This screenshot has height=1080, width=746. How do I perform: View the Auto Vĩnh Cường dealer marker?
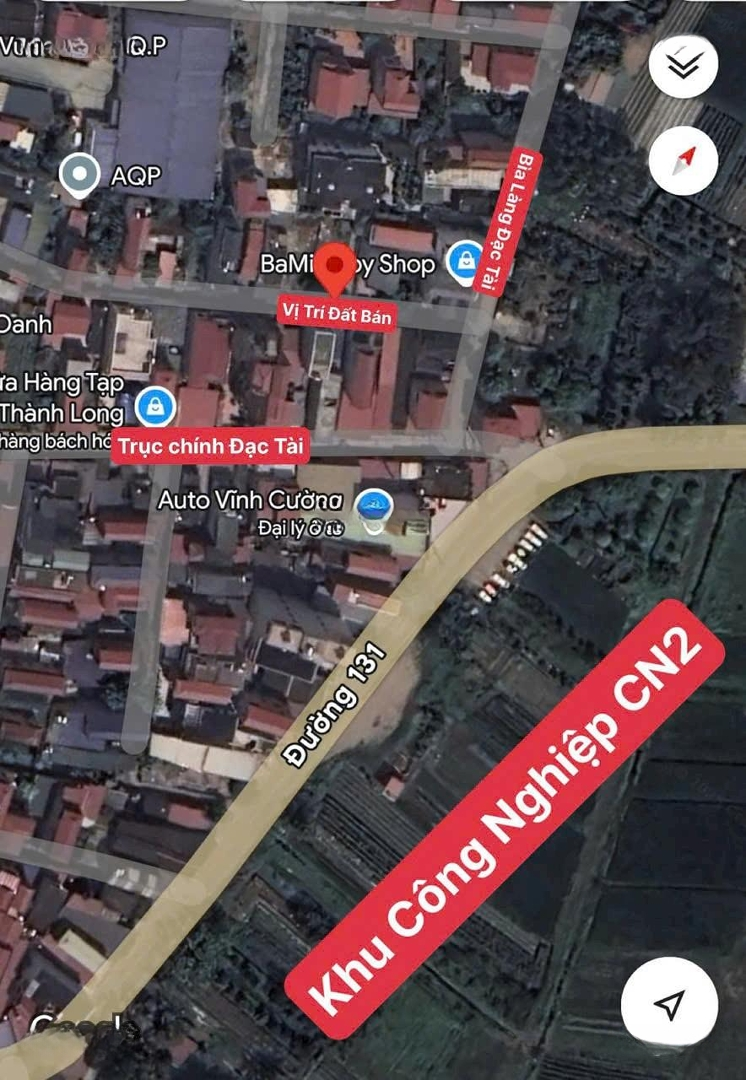(x=375, y=502)
